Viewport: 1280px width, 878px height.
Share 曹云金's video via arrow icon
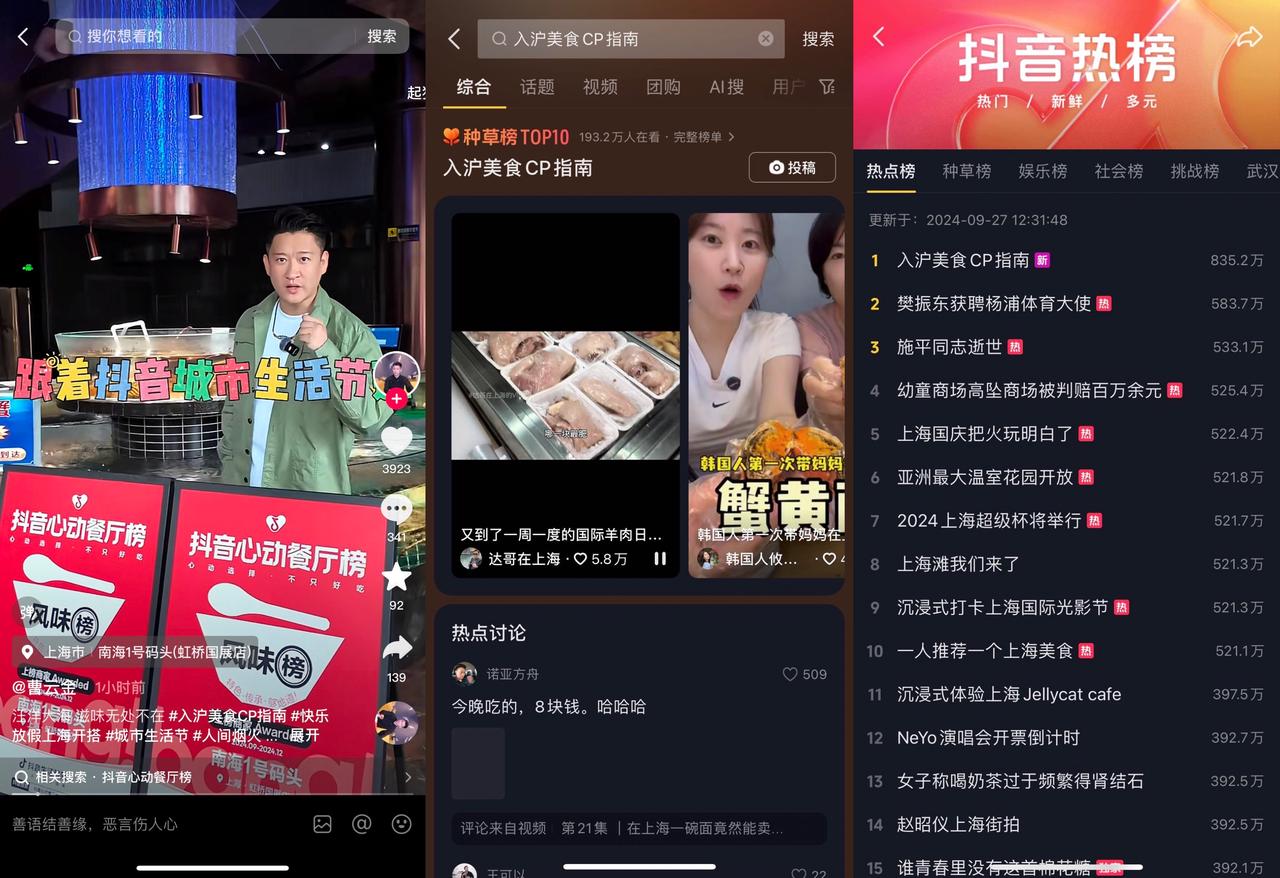tap(397, 649)
